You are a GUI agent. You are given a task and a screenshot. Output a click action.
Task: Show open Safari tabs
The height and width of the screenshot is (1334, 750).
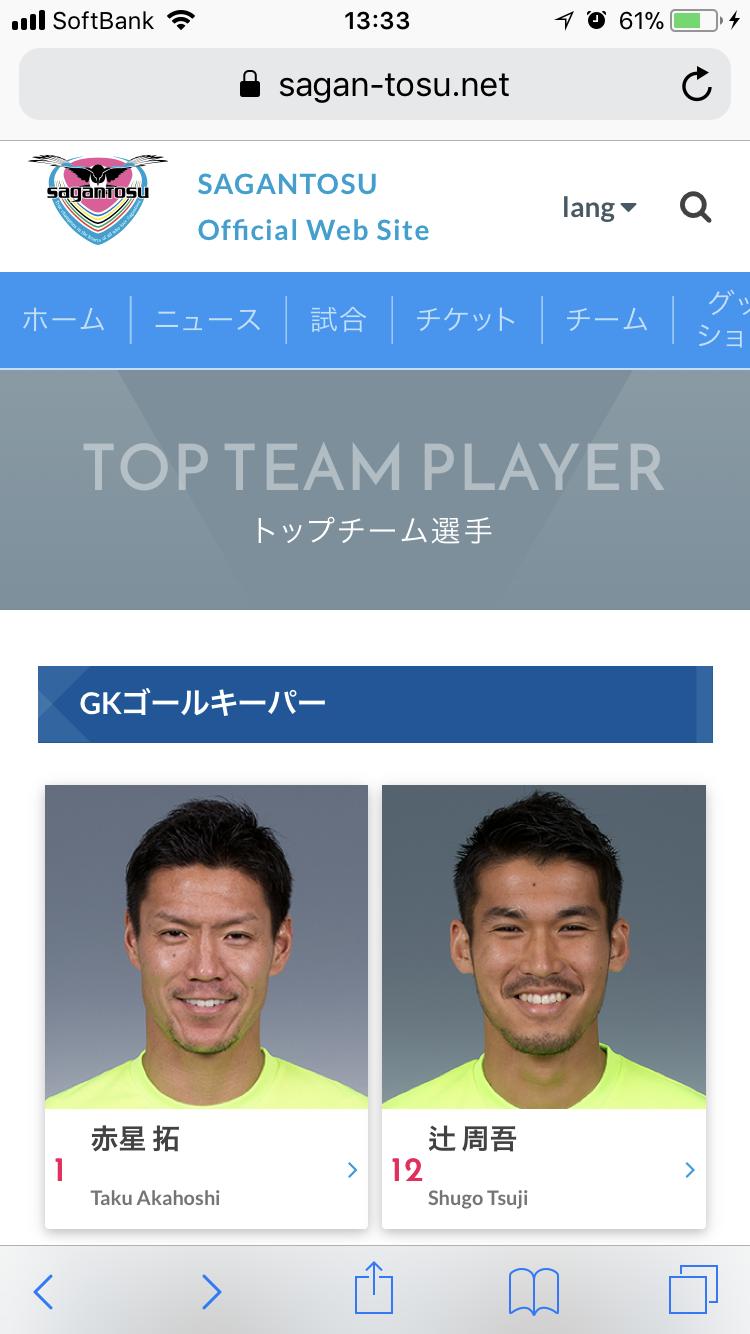(x=693, y=1289)
